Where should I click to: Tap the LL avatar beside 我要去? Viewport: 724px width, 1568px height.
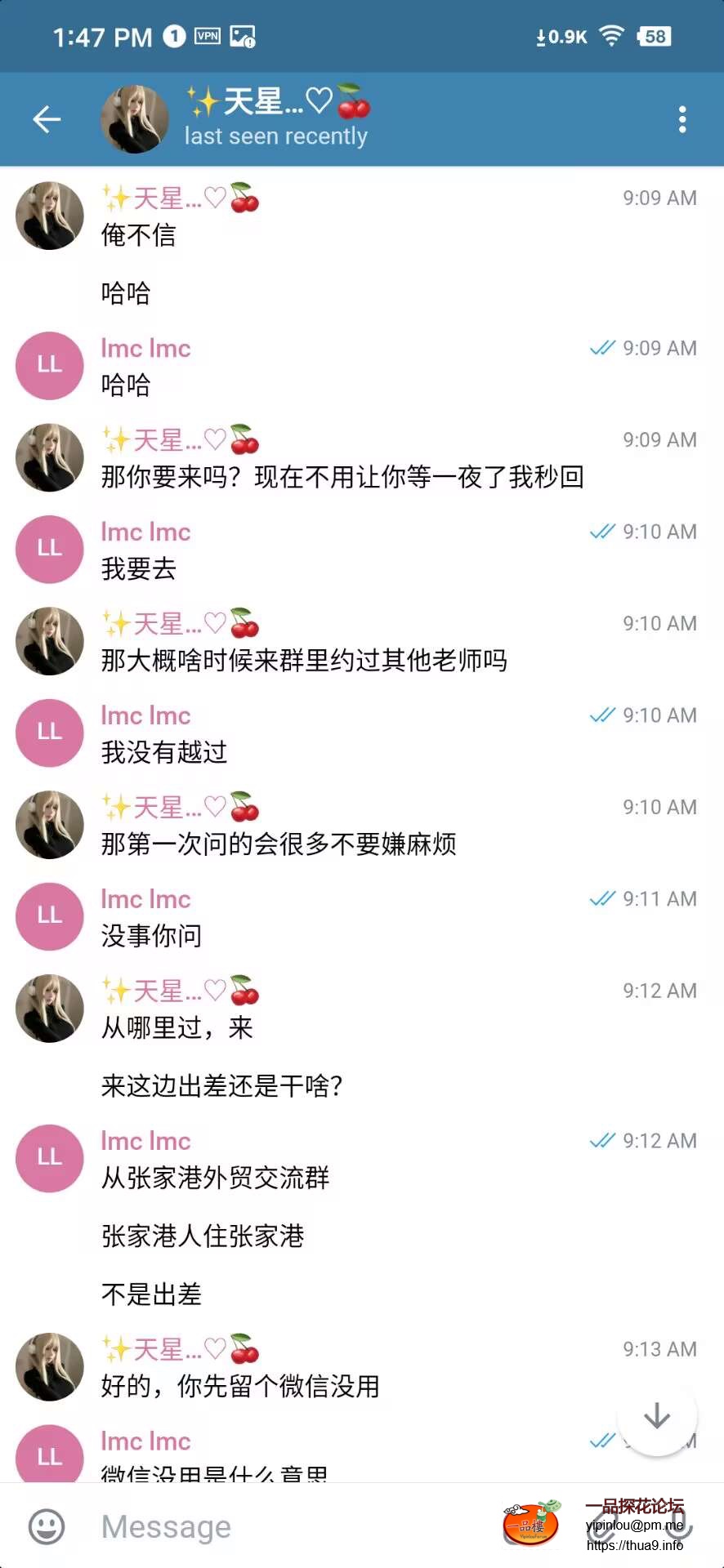click(50, 549)
